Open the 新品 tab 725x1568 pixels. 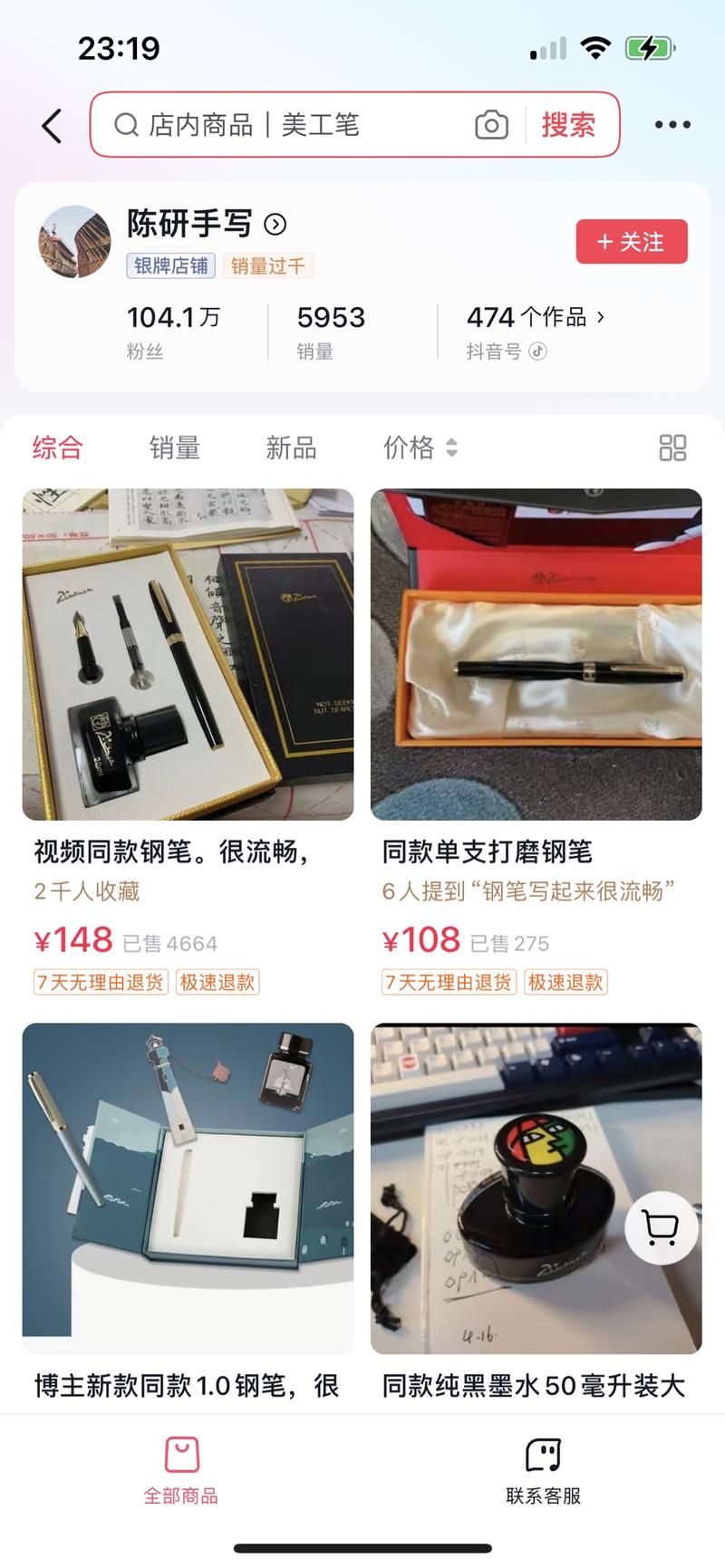coord(291,447)
